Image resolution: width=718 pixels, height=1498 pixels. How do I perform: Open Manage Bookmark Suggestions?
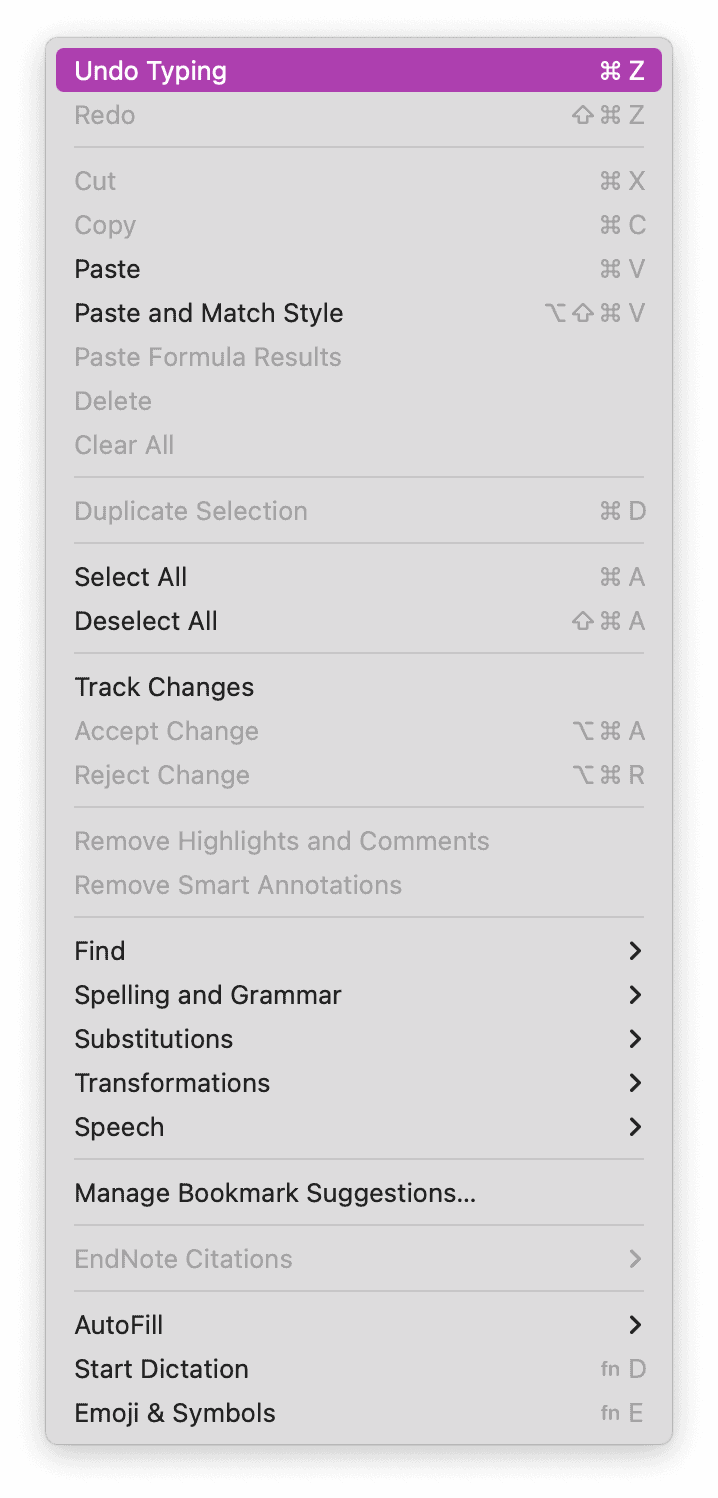(275, 1193)
